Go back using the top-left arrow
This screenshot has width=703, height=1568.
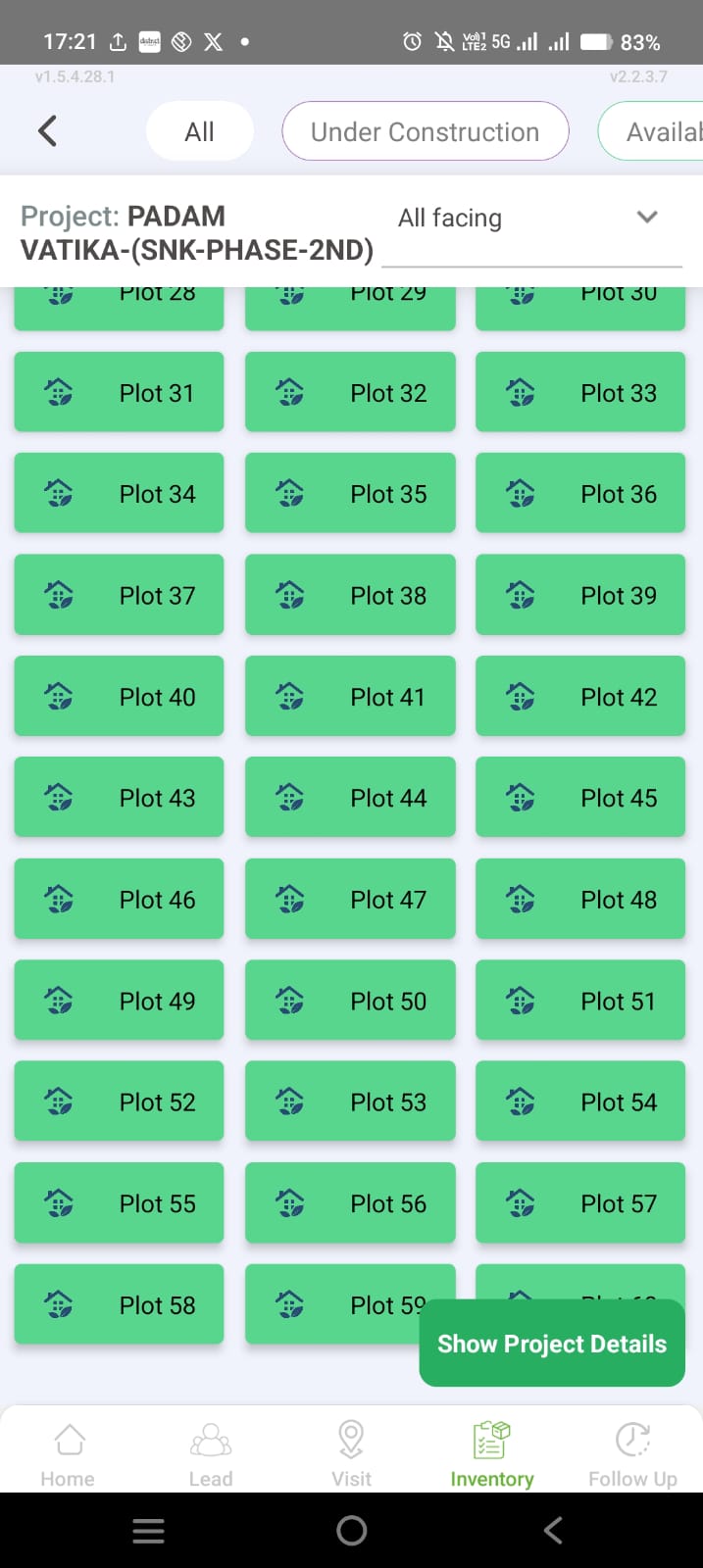point(47,130)
